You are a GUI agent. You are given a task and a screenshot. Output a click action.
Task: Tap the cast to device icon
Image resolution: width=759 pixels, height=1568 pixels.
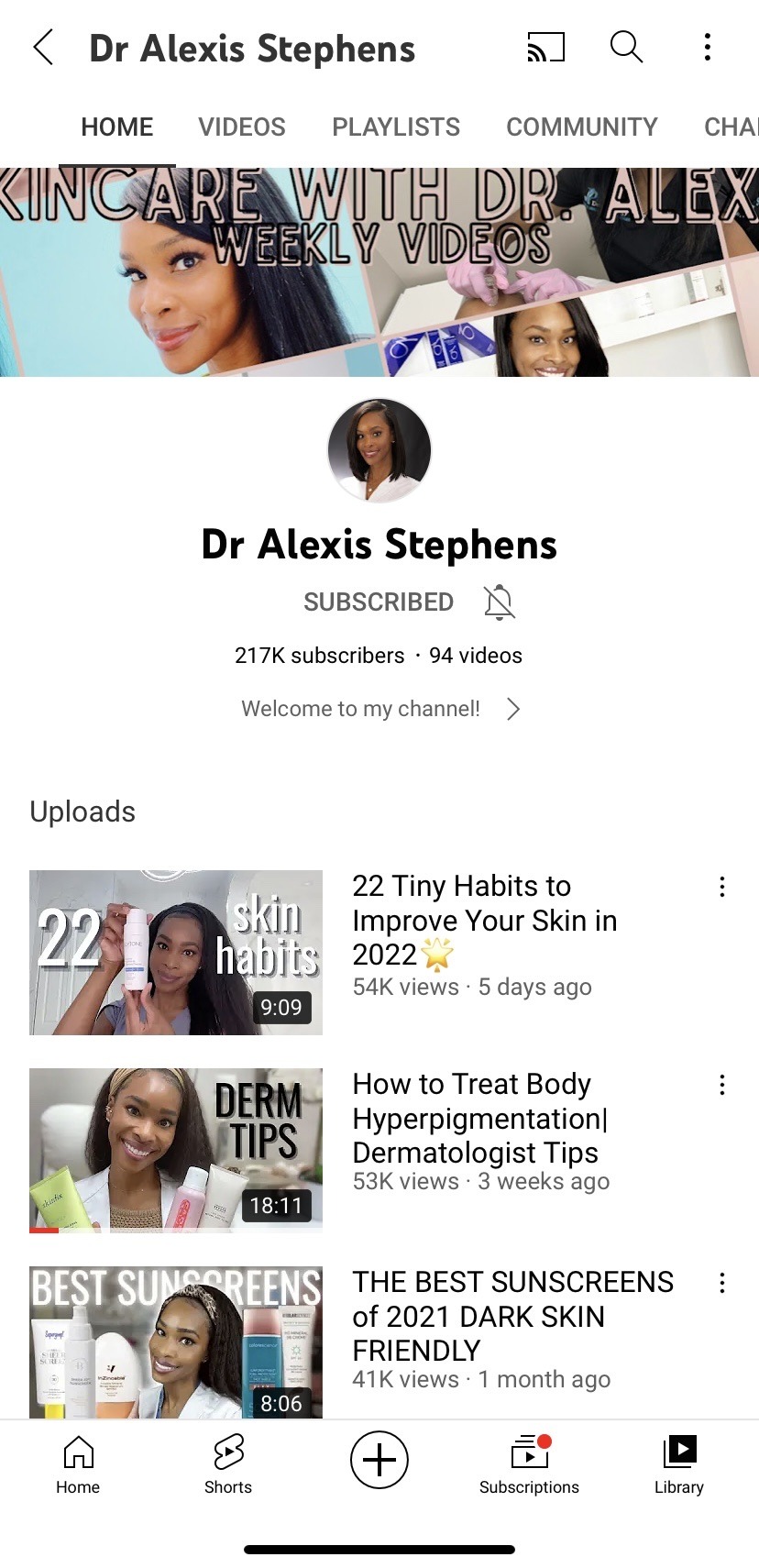[x=545, y=48]
